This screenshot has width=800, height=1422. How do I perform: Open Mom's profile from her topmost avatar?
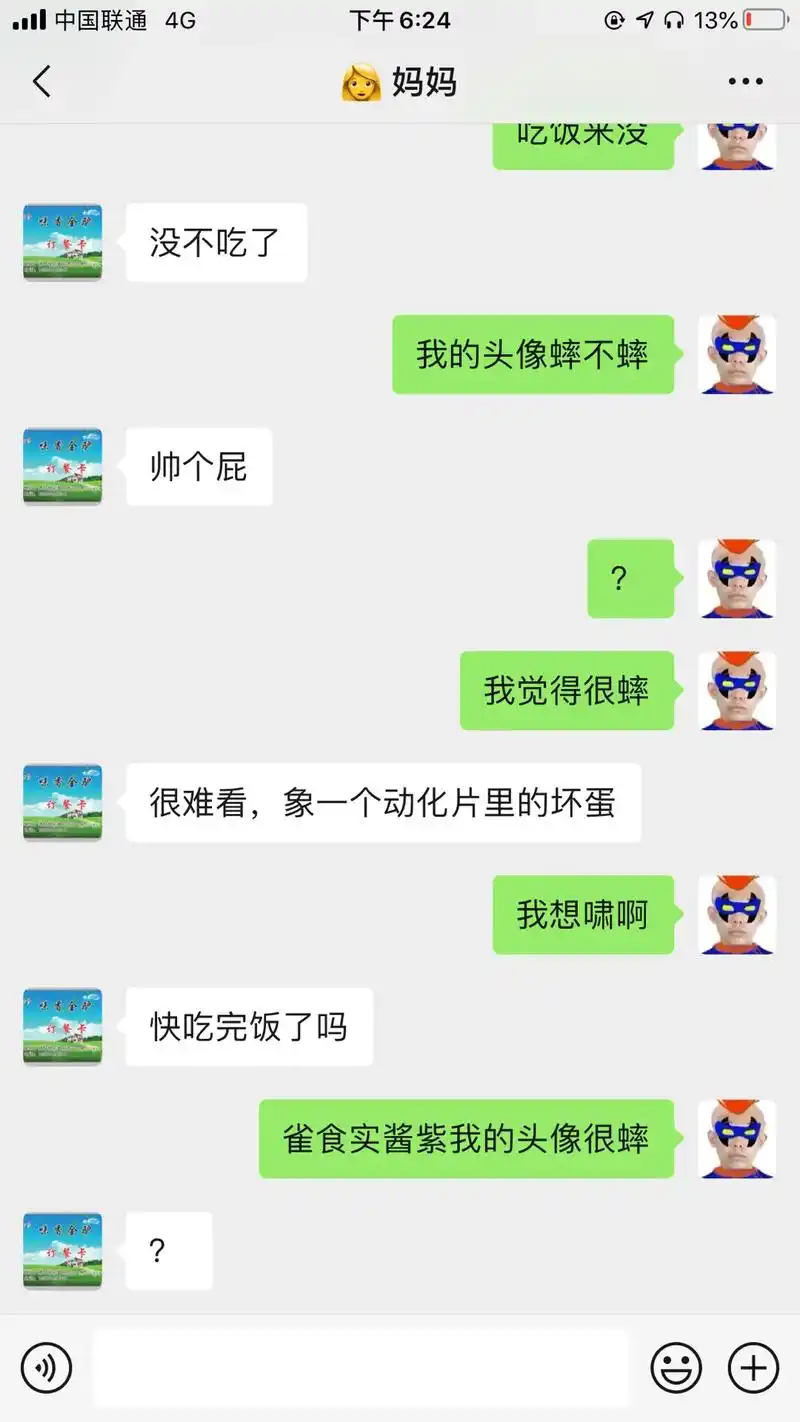click(62, 242)
